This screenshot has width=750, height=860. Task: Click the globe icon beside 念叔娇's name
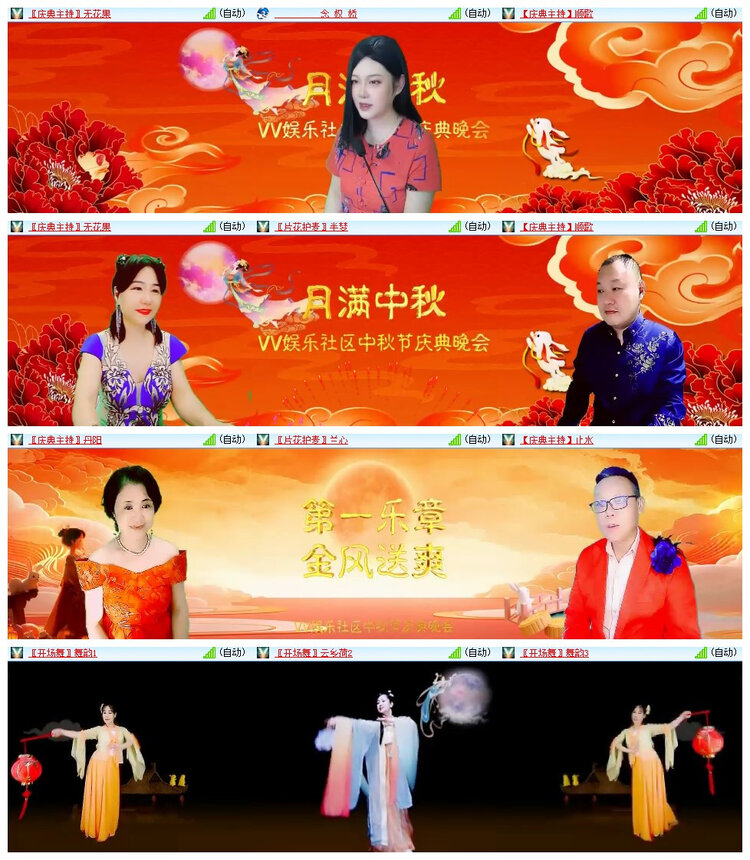pyautogui.click(x=263, y=13)
